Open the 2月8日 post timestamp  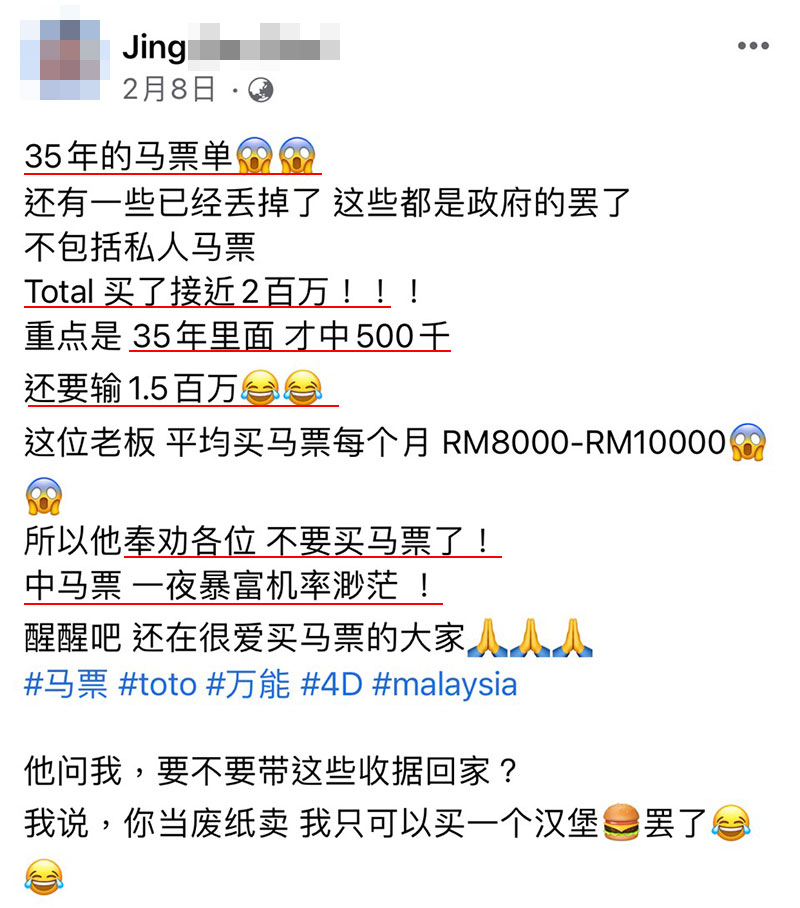[x=169, y=90]
